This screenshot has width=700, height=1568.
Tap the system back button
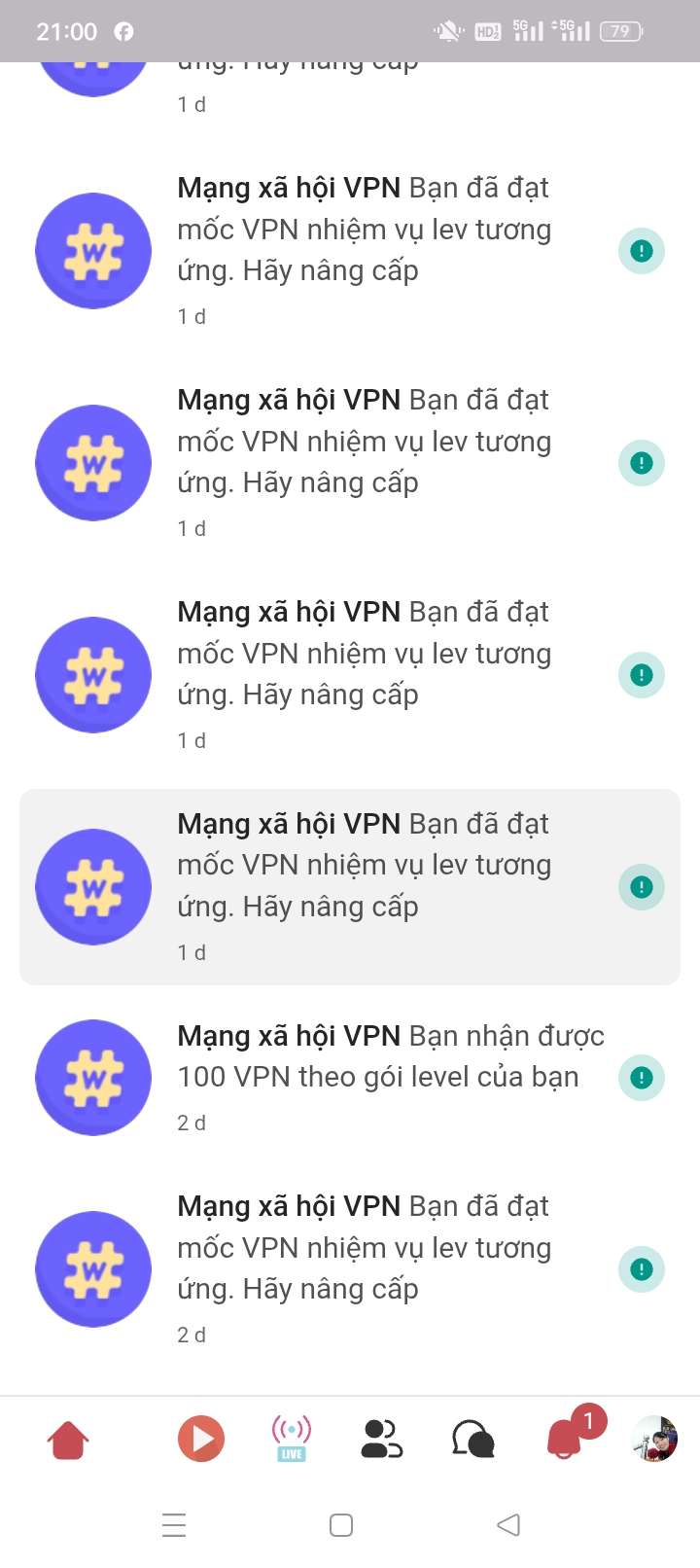click(508, 1524)
